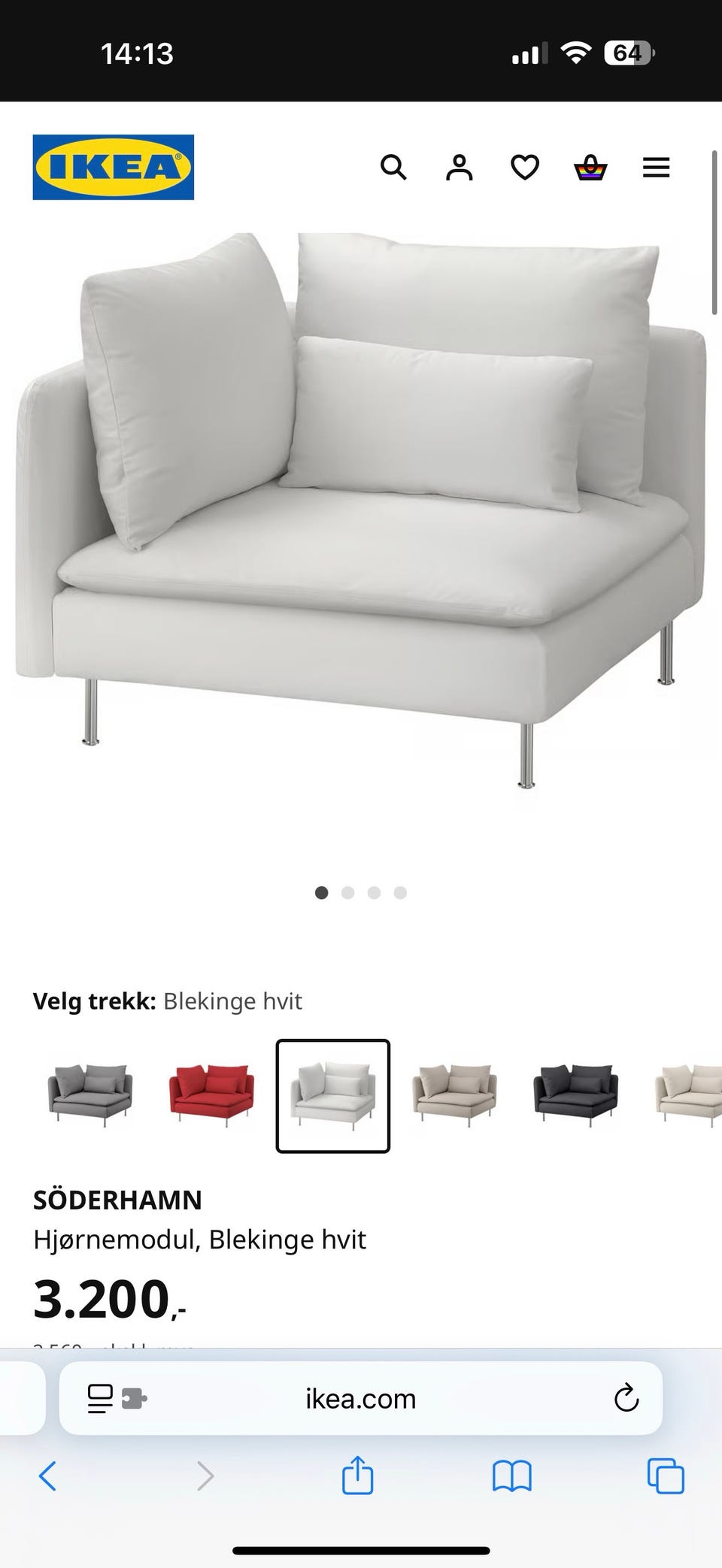Show all open Safari tabs

coord(666,1476)
